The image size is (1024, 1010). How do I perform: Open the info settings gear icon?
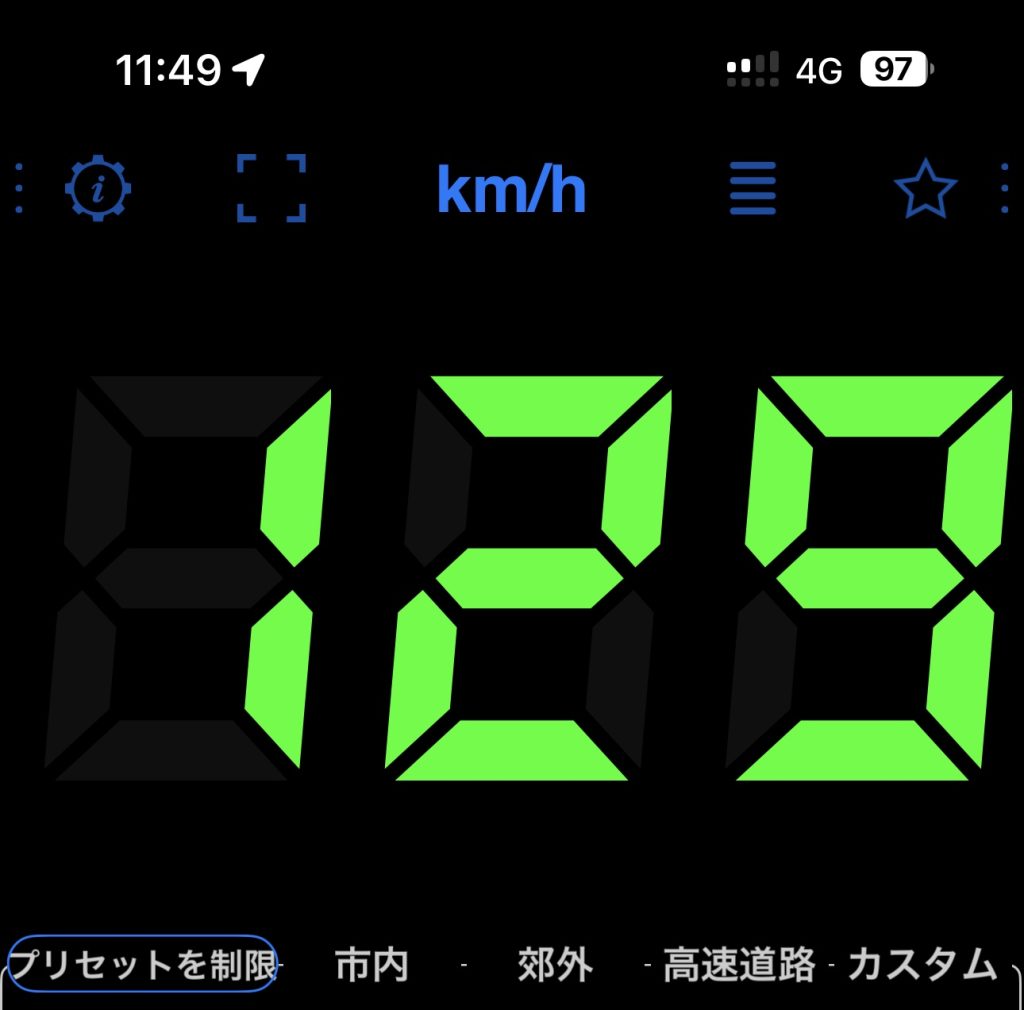pyautogui.click(x=98, y=189)
